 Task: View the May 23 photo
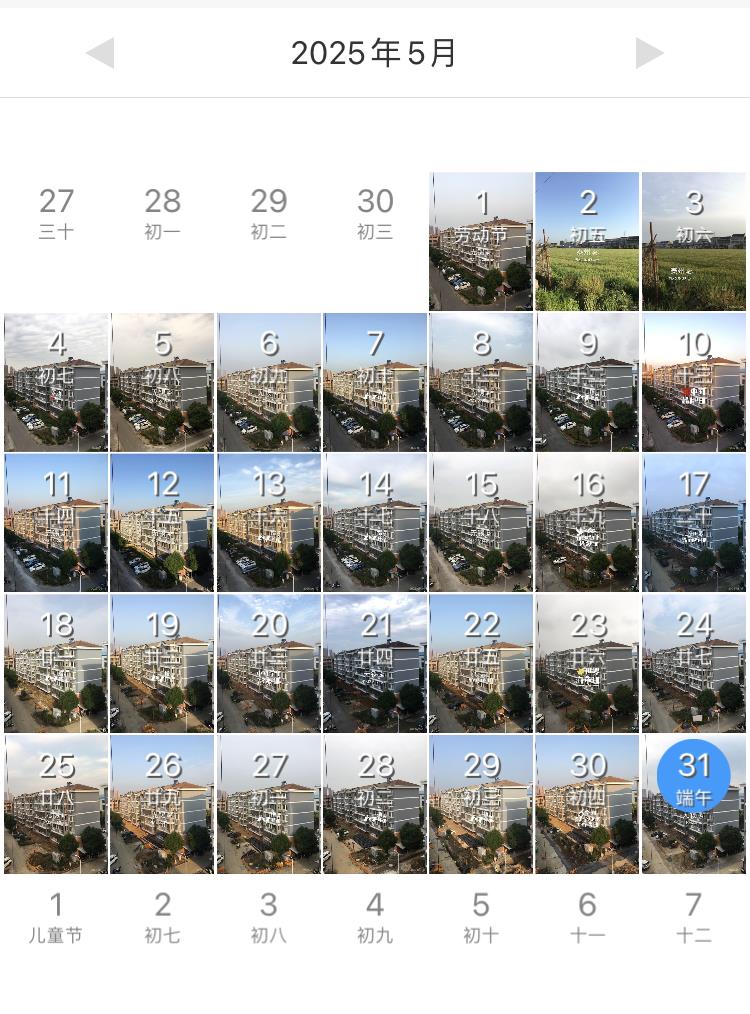(587, 664)
